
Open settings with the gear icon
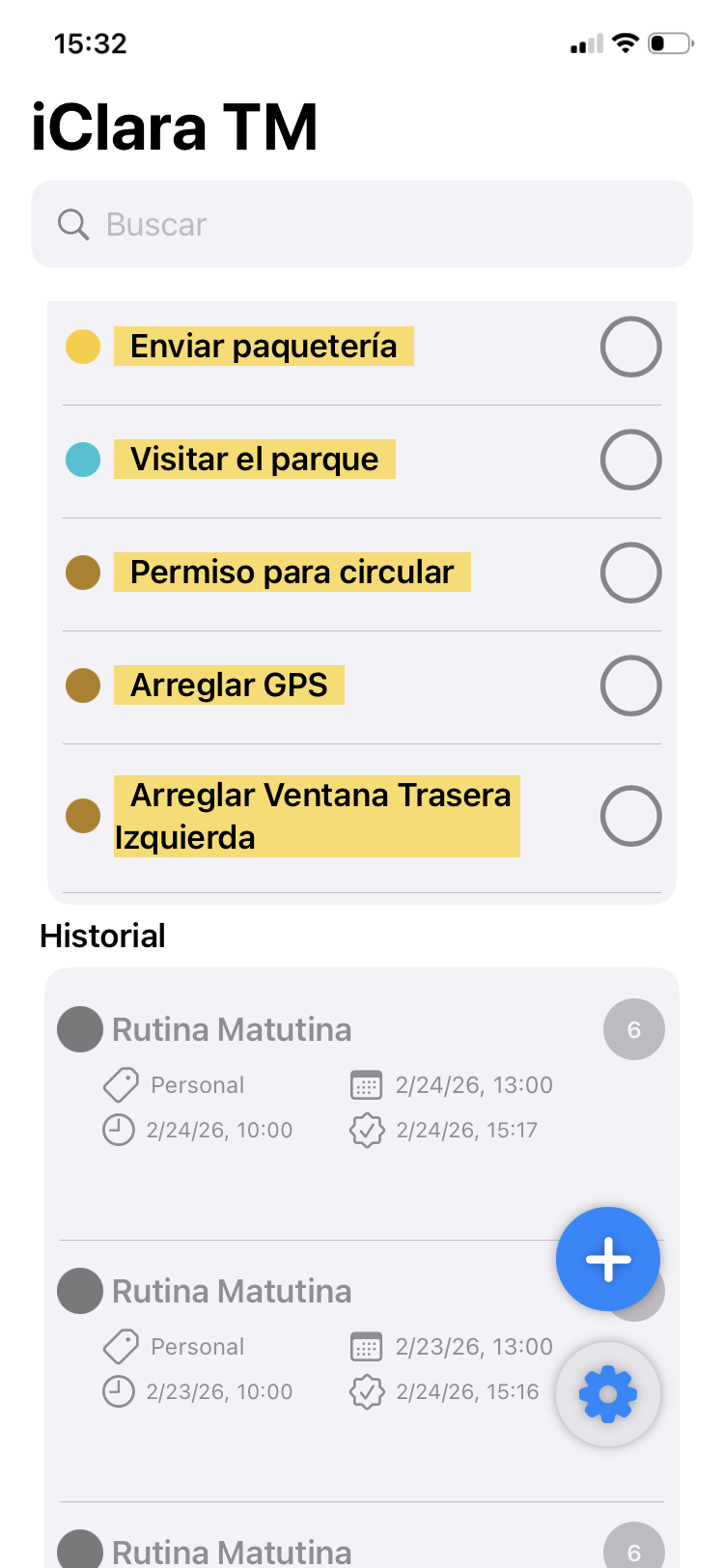[607, 1393]
